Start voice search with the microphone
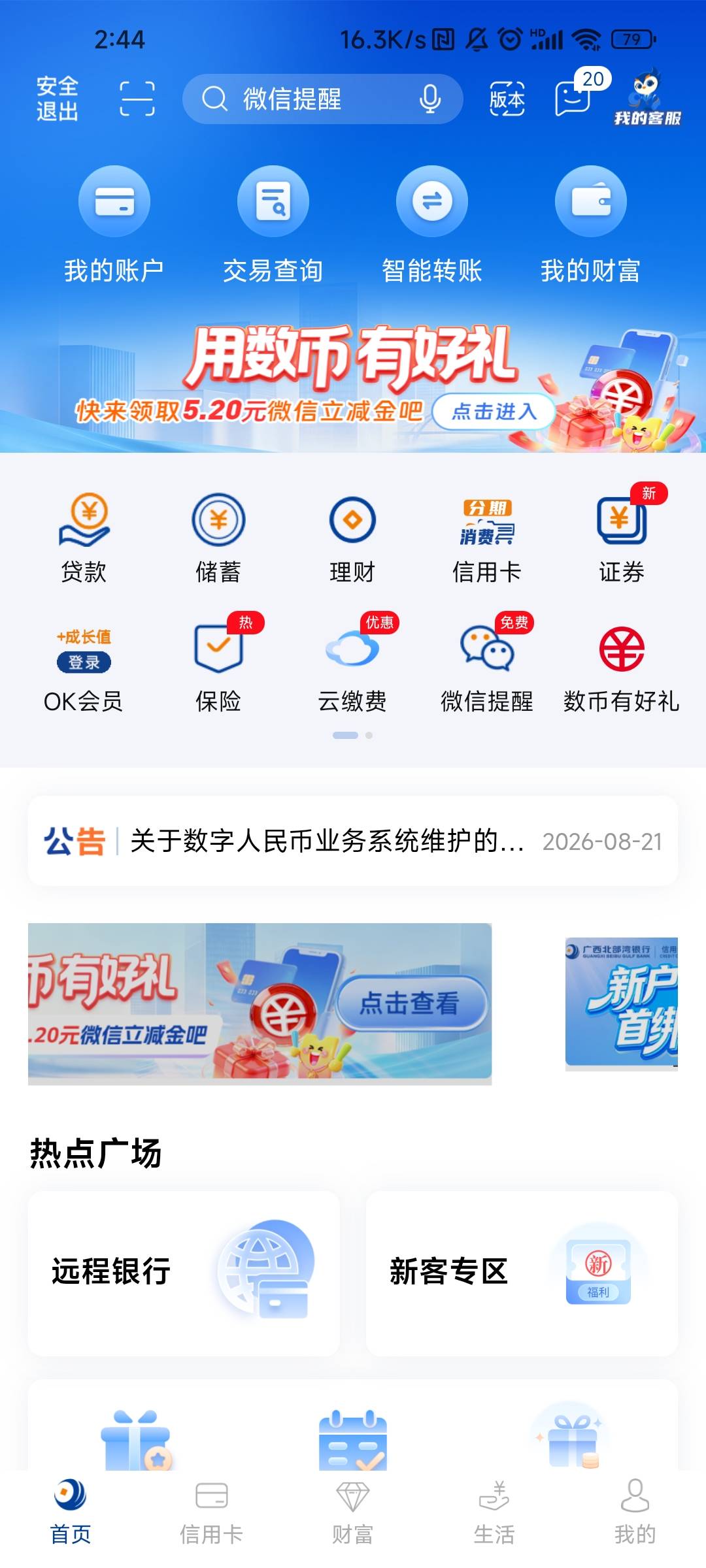 430,99
